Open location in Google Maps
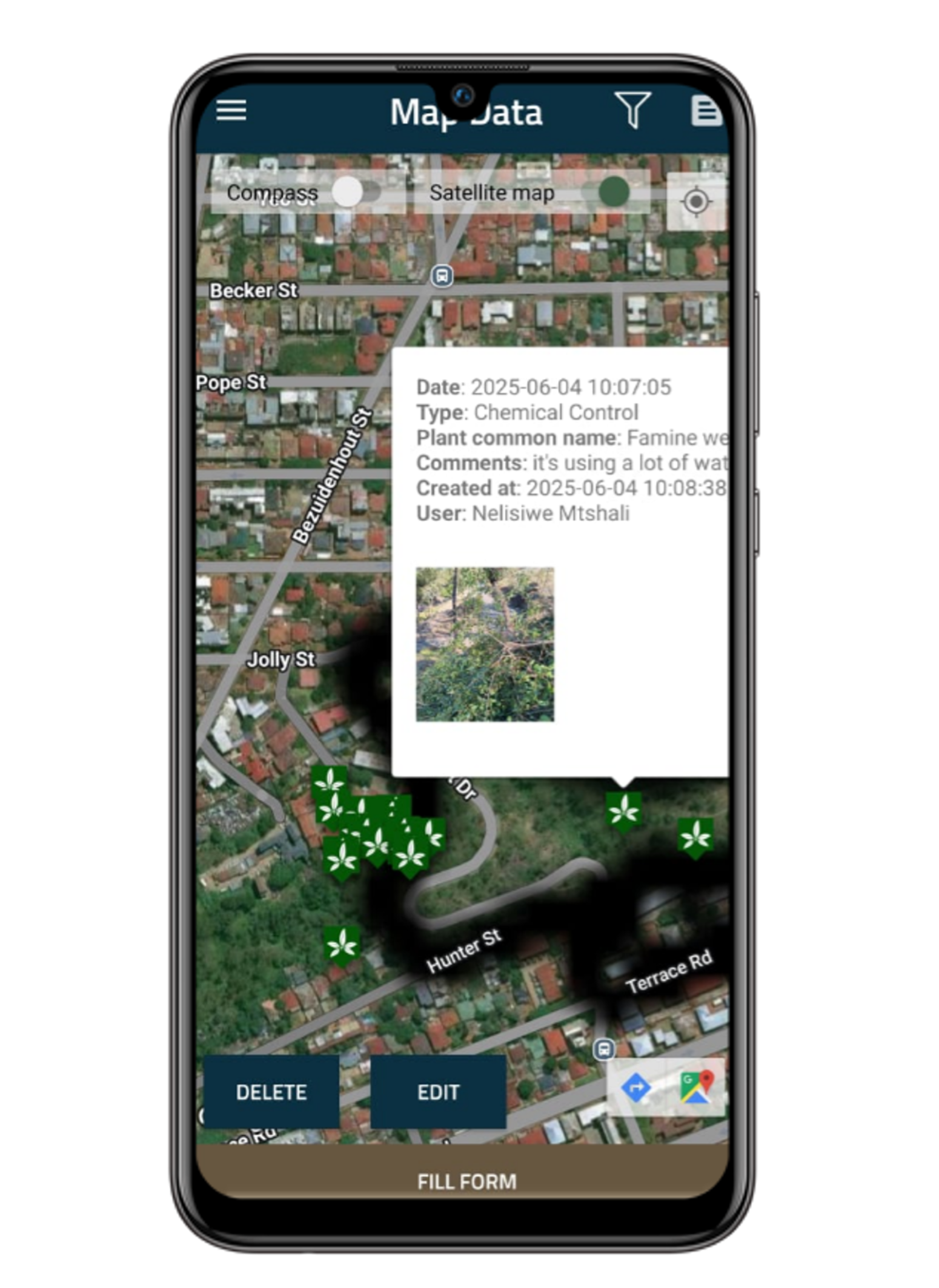The image size is (939, 1288). click(697, 1087)
